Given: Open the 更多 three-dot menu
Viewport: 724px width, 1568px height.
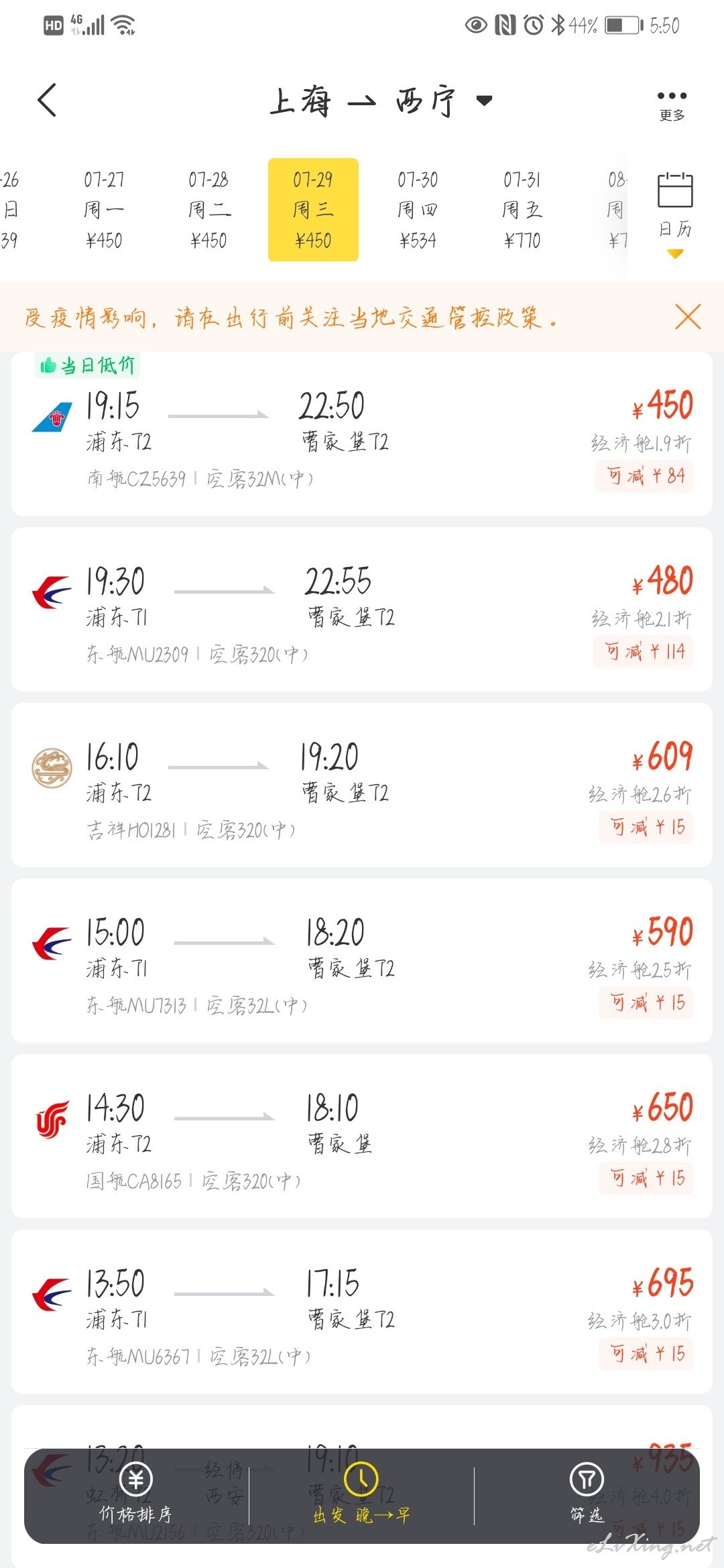Looking at the screenshot, I should [x=672, y=105].
